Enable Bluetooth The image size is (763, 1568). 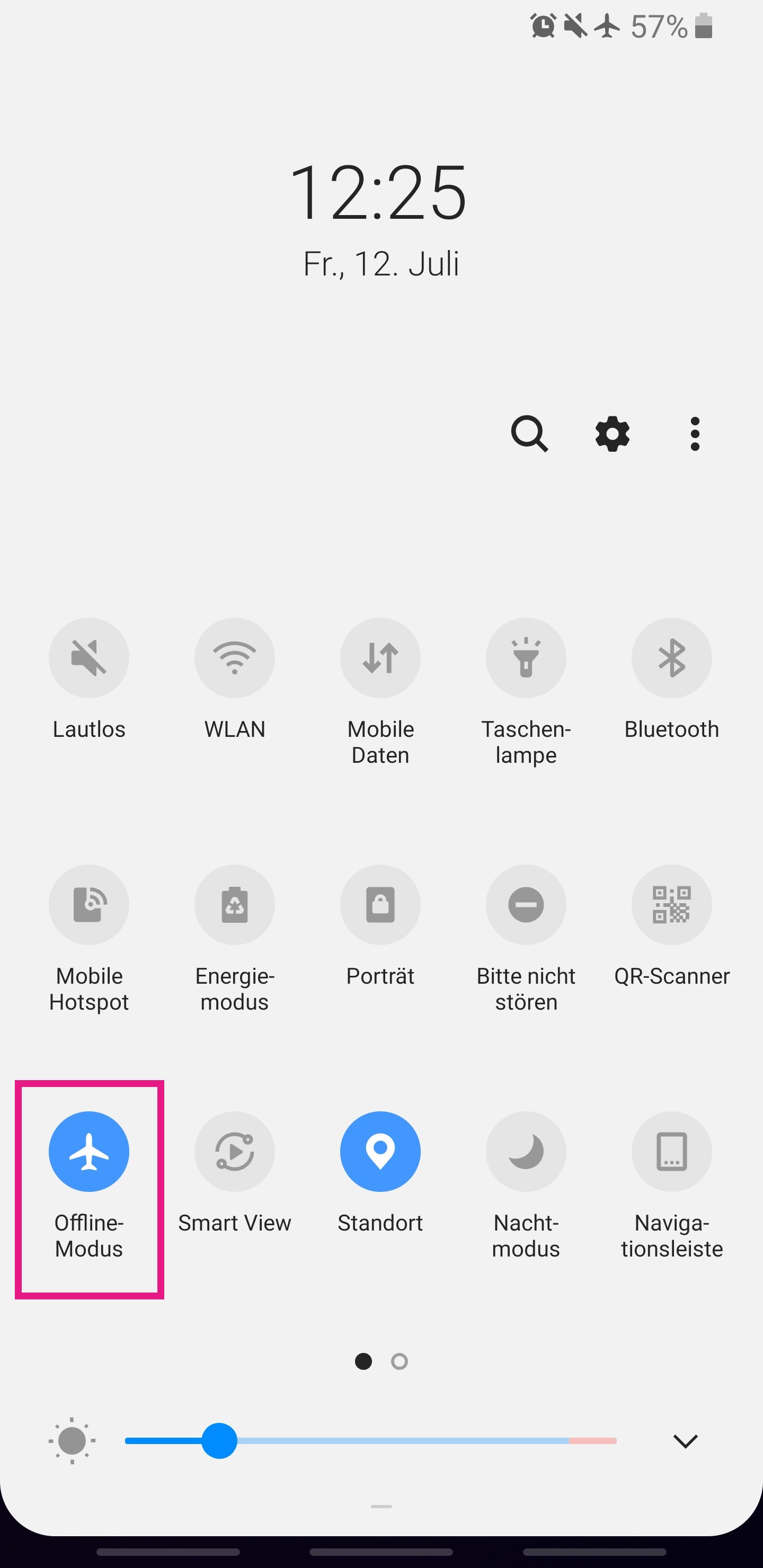671,658
